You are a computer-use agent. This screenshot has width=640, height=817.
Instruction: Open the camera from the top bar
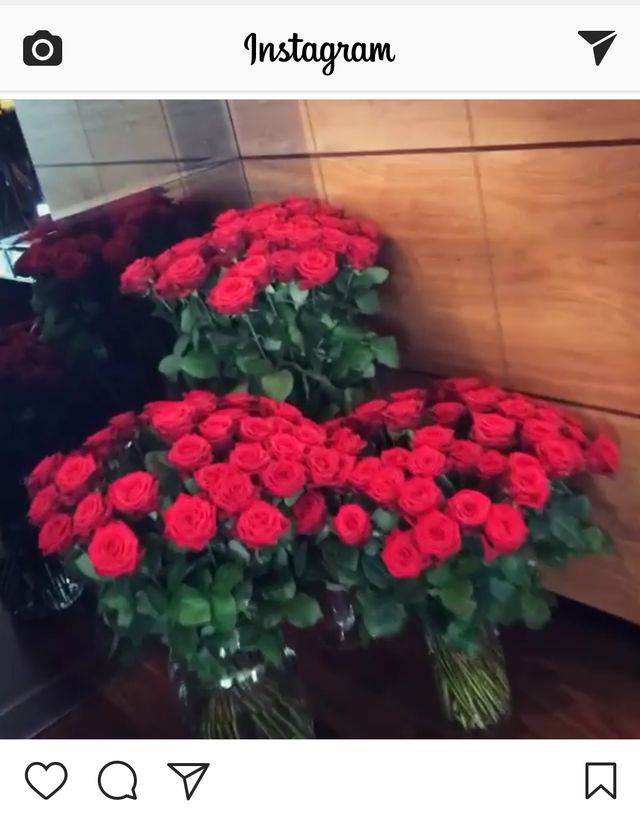click(42, 48)
